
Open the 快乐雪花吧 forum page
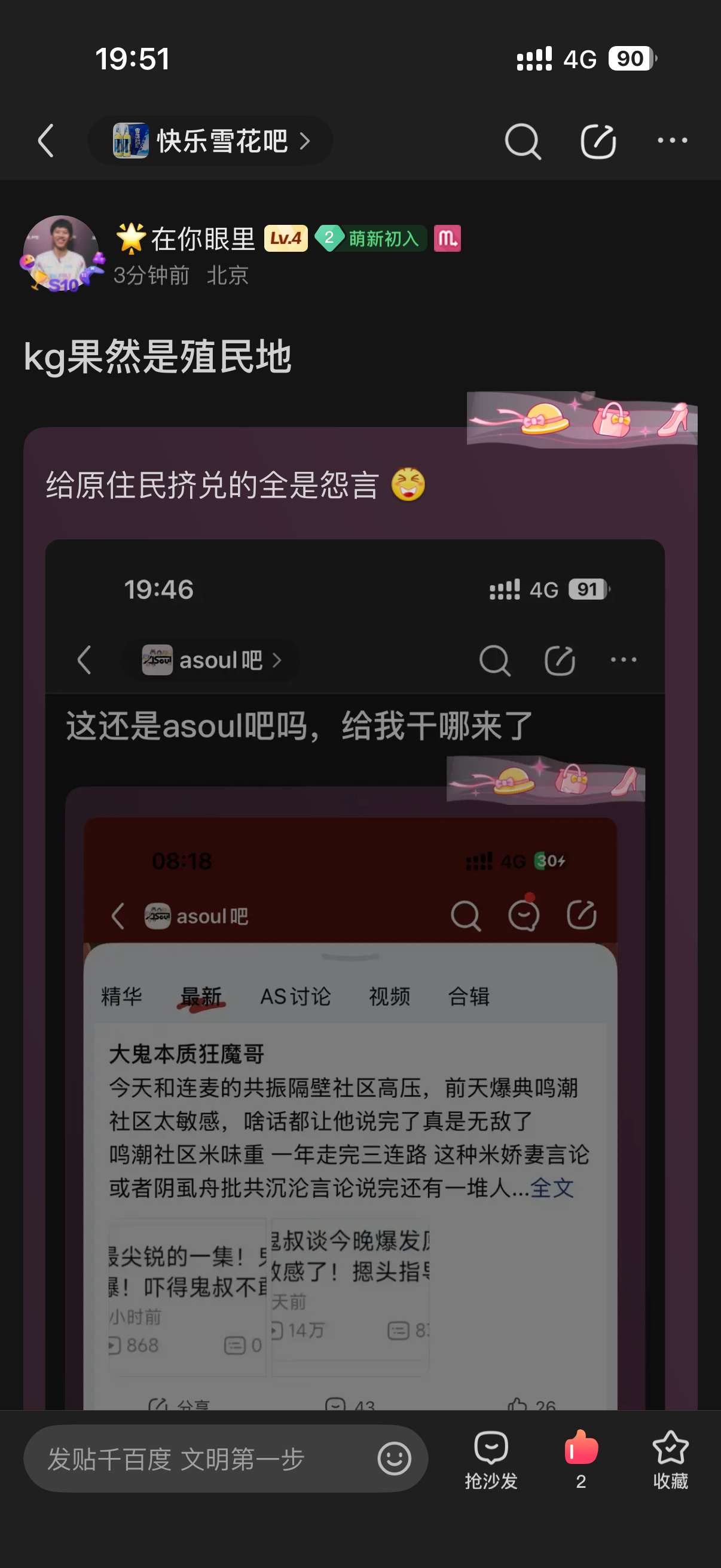[x=210, y=141]
